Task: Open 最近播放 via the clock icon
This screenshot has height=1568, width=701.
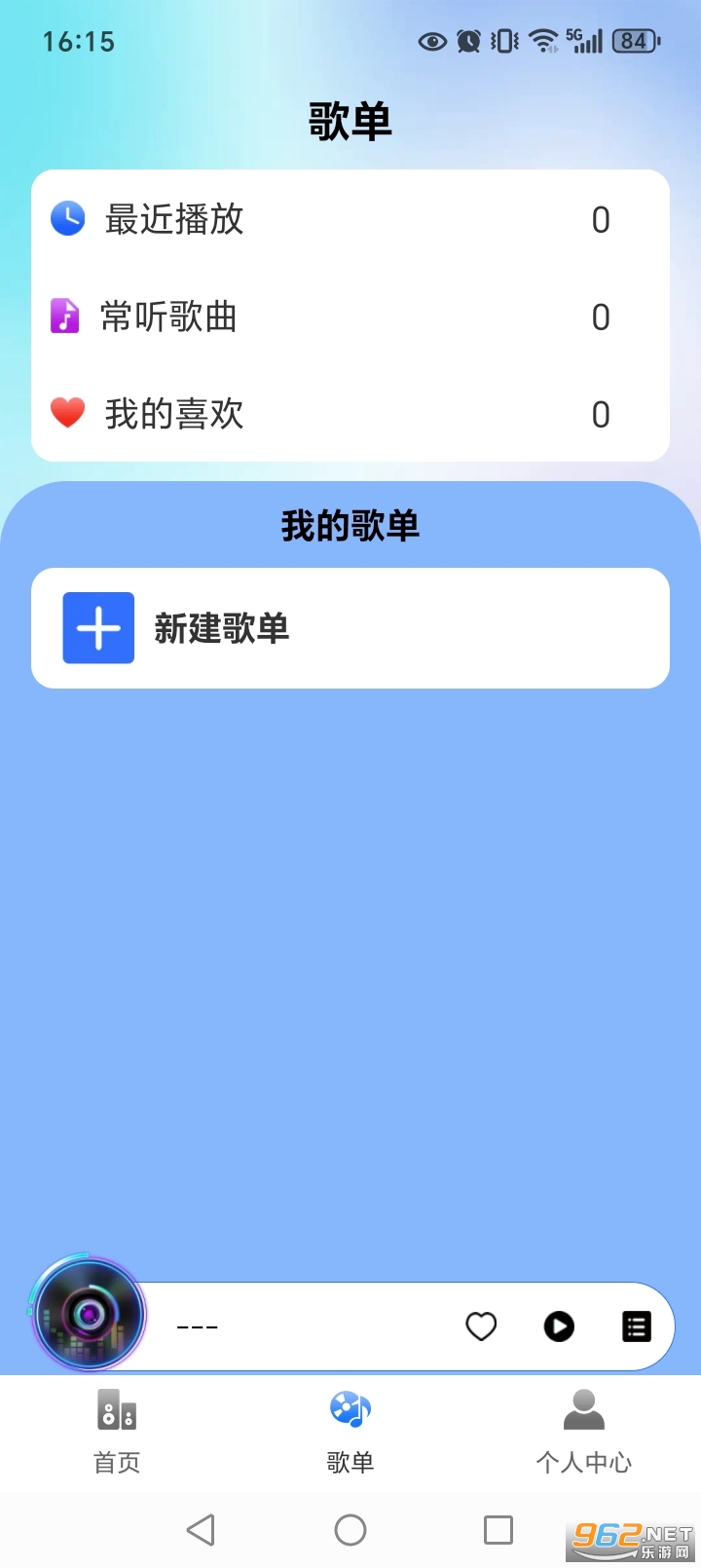Action: pos(66,220)
